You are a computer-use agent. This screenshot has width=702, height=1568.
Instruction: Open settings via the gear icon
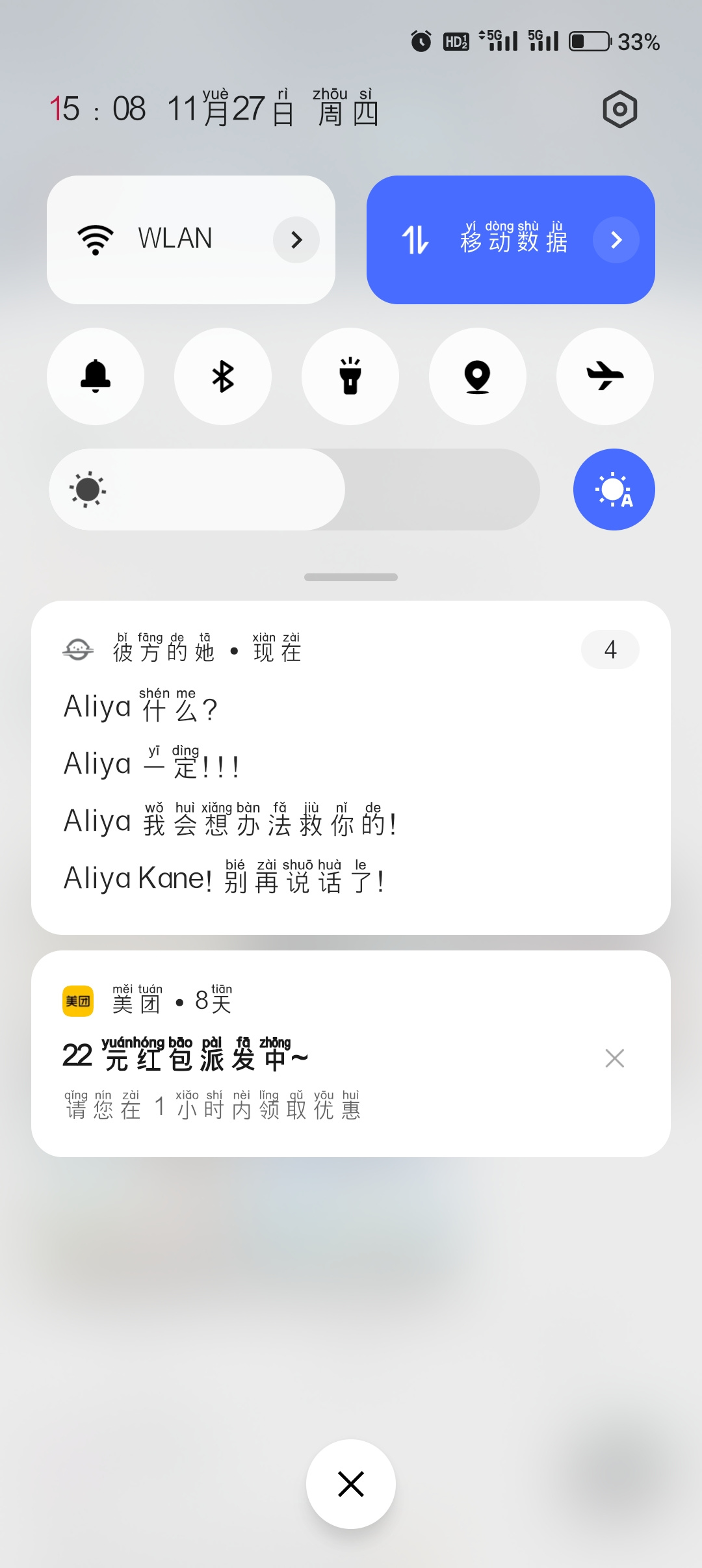click(619, 109)
